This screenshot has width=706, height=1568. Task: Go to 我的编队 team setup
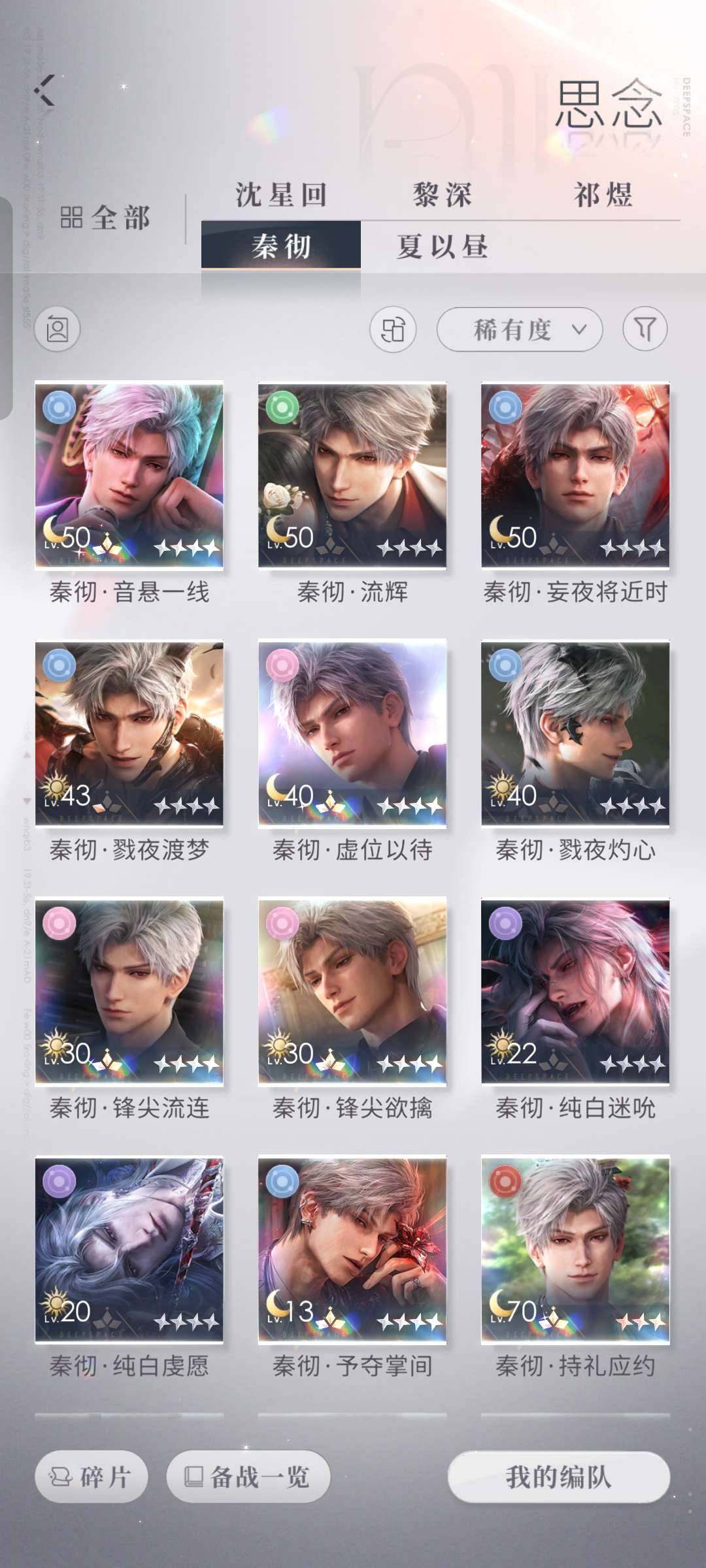pyautogui.click(x=559, y=1477)
